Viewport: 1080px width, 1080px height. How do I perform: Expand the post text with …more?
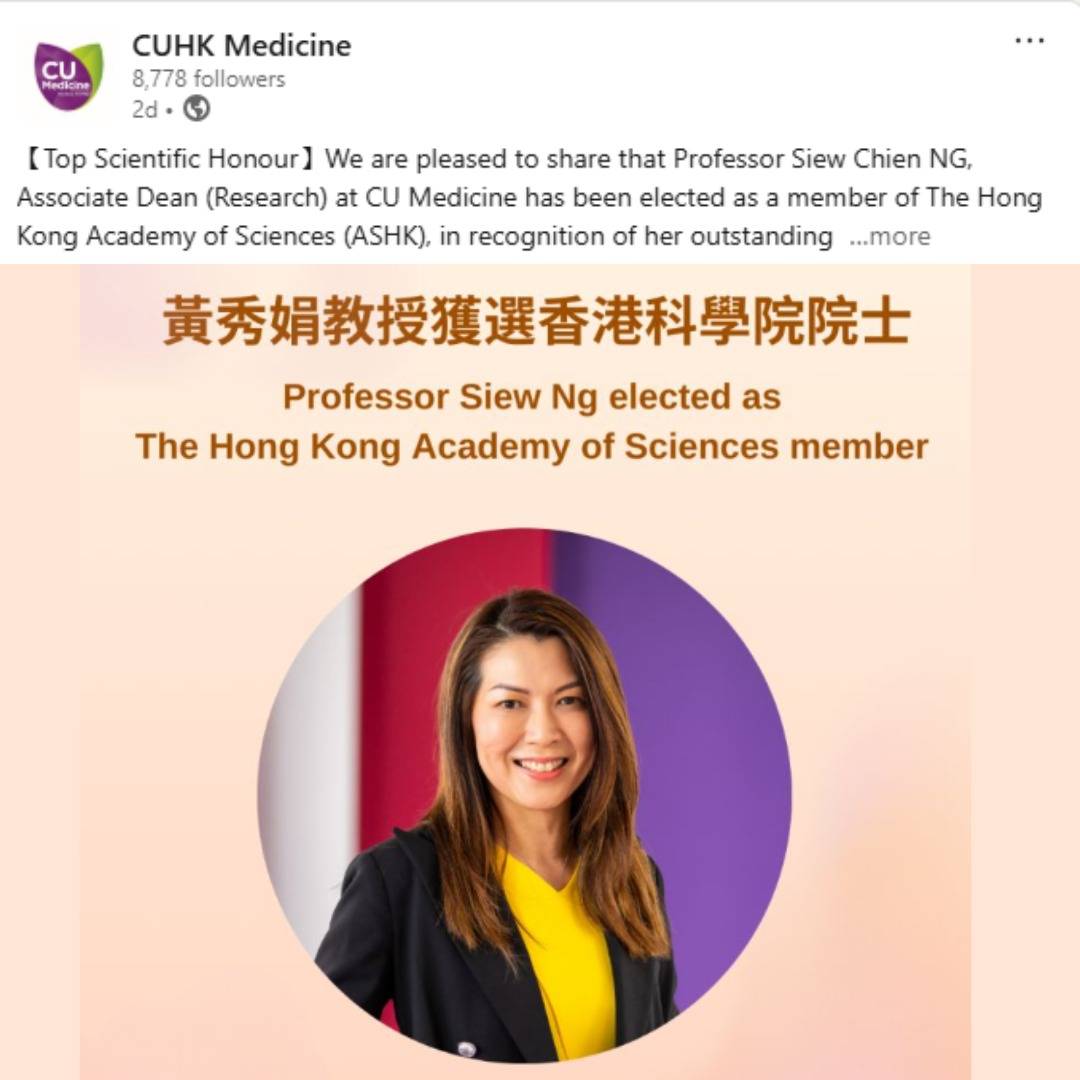point(890,237)
